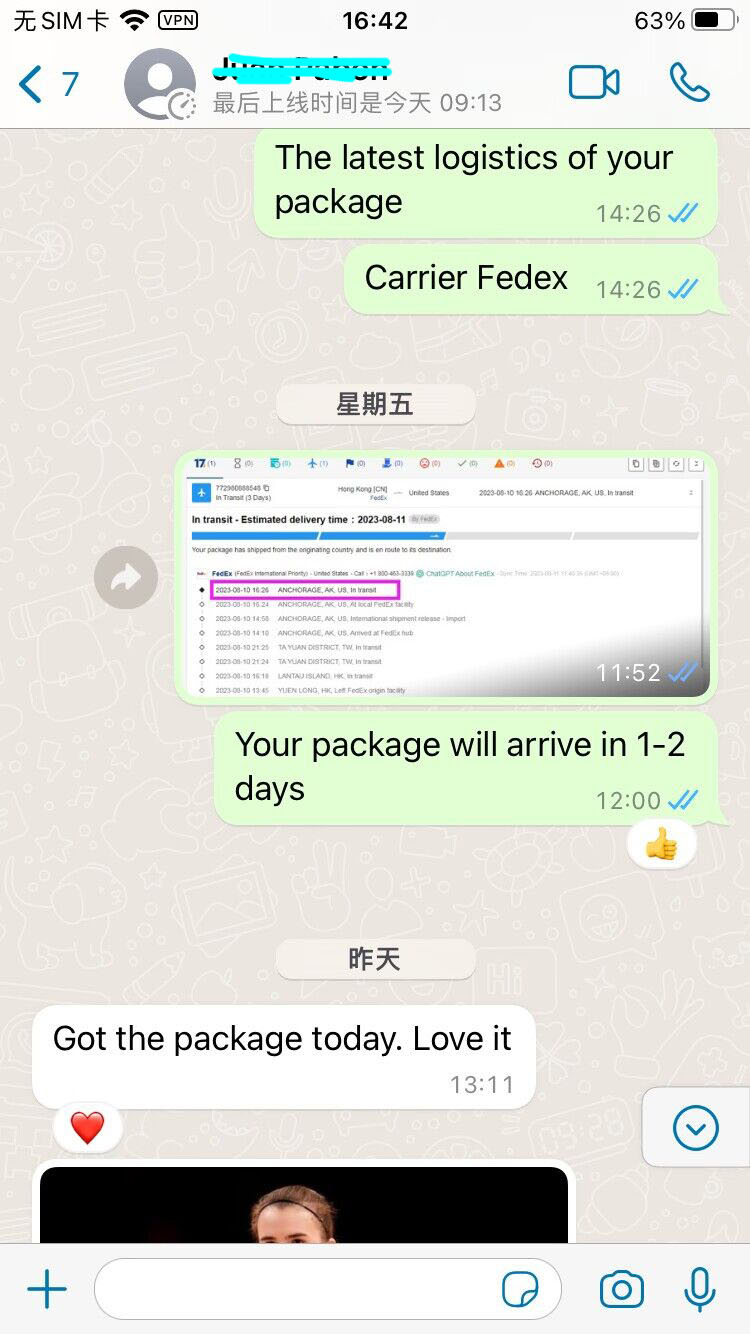This screenshot has height=1334, width=750.
Task: Open the contact's profile picture
Action: (x=160, y=84)
